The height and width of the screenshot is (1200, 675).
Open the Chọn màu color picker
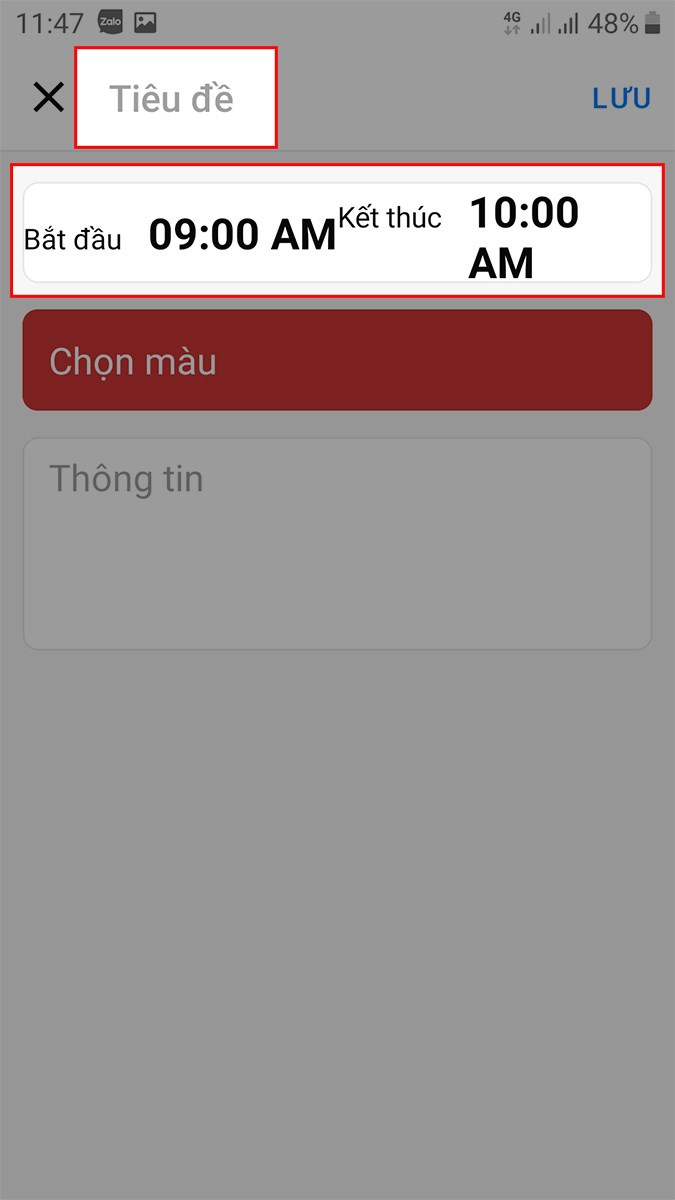click(337, 361)
